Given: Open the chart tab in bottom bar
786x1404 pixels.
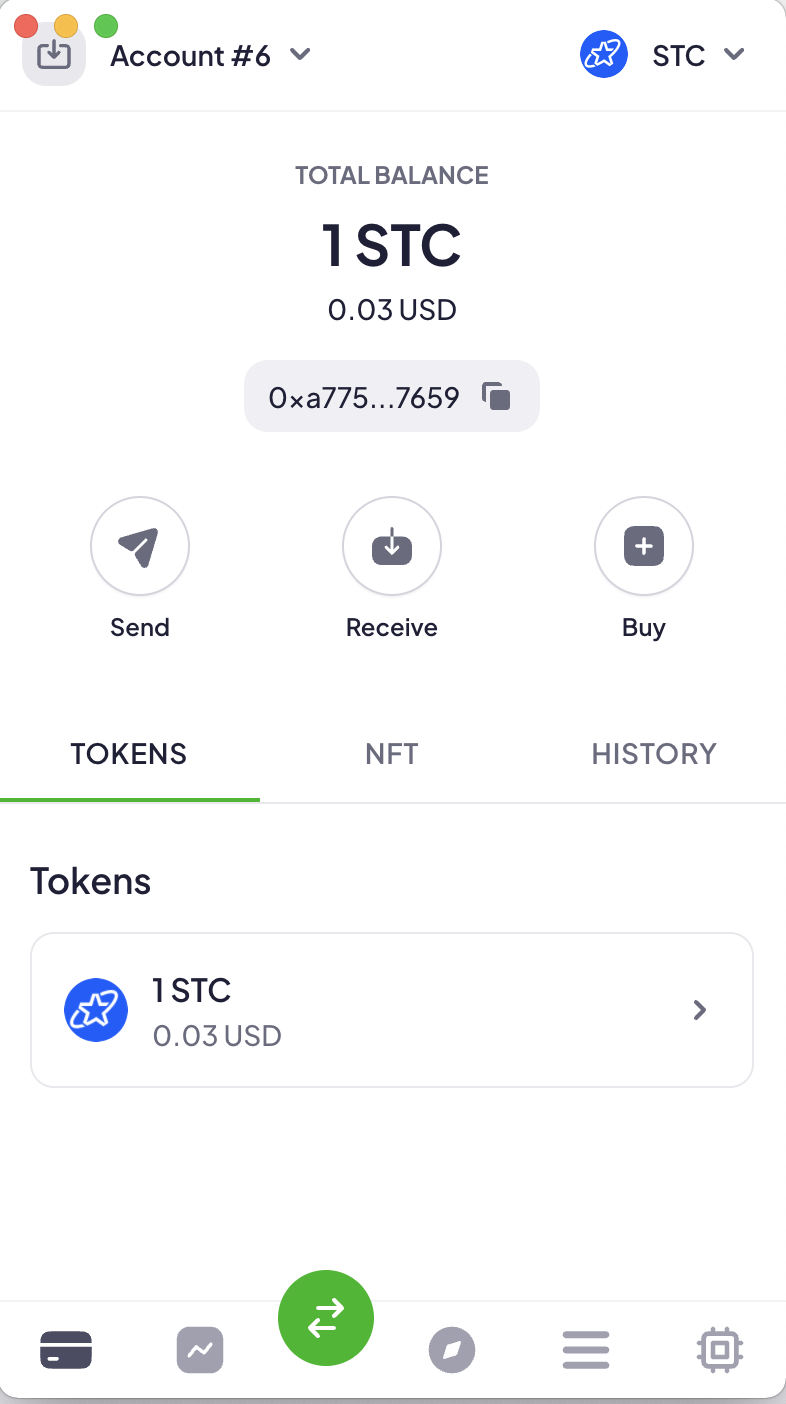Looking at the screenshot, I should [x=200, y=1351].
